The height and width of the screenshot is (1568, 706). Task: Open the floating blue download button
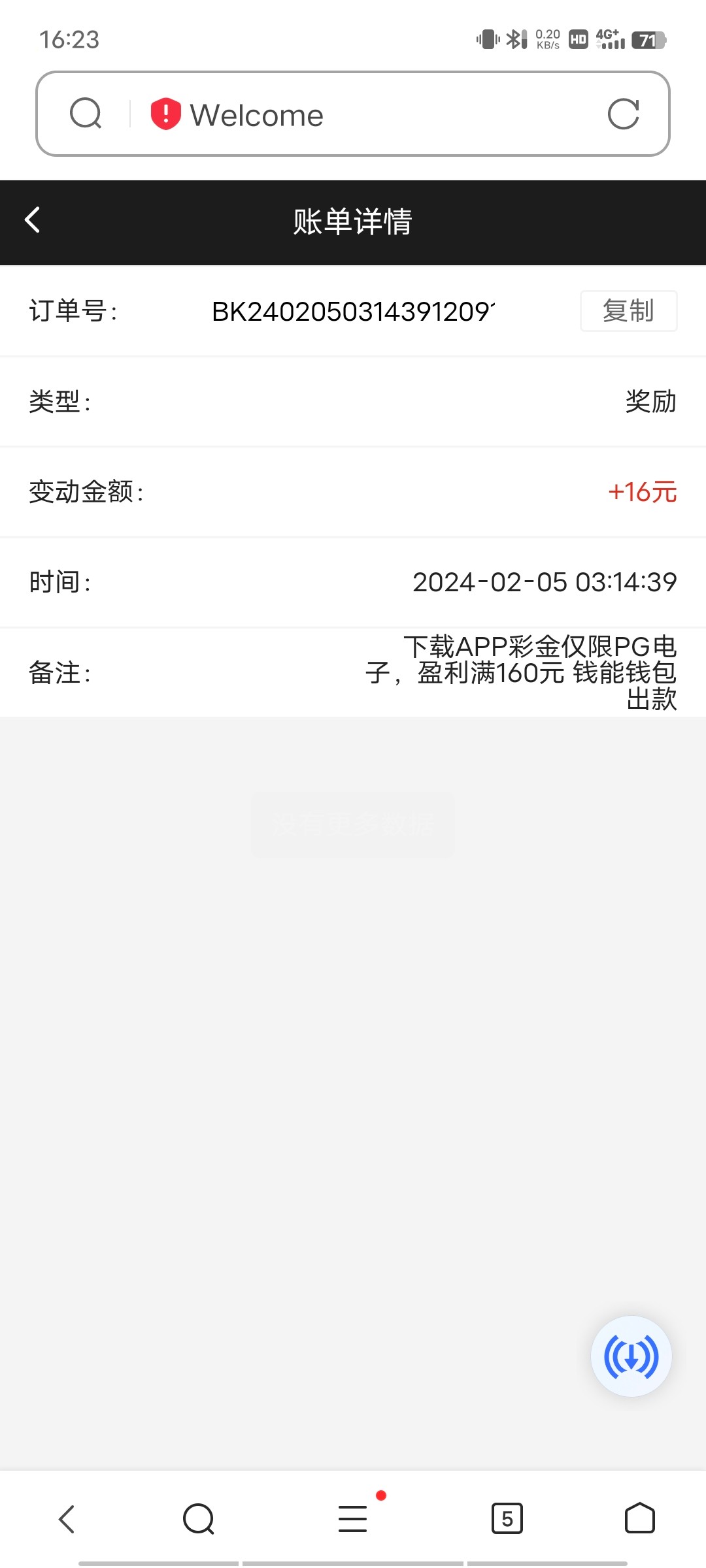[x=631, y=1356]
